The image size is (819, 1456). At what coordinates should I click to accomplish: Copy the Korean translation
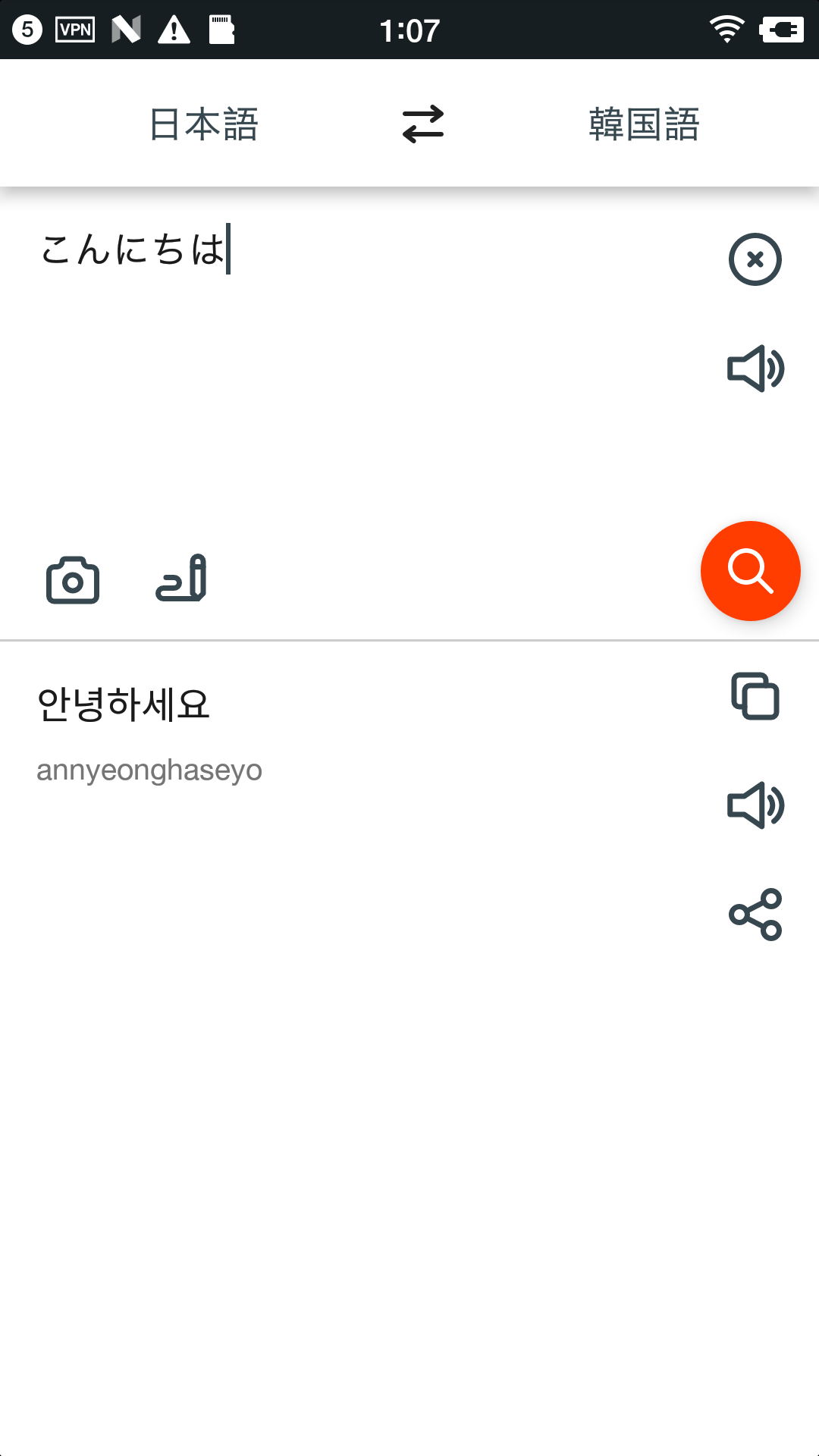click(755, 696)
